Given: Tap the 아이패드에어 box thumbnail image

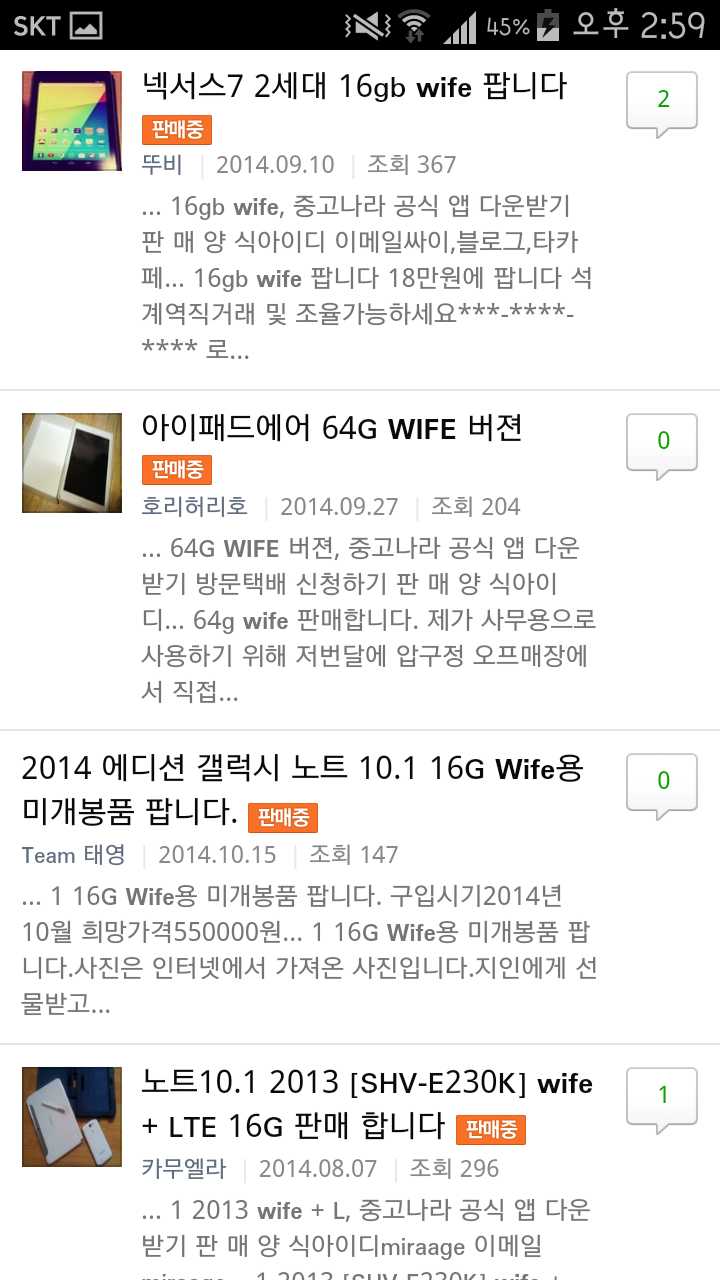Looking at the screenshot, I should [x=72, y=463].
